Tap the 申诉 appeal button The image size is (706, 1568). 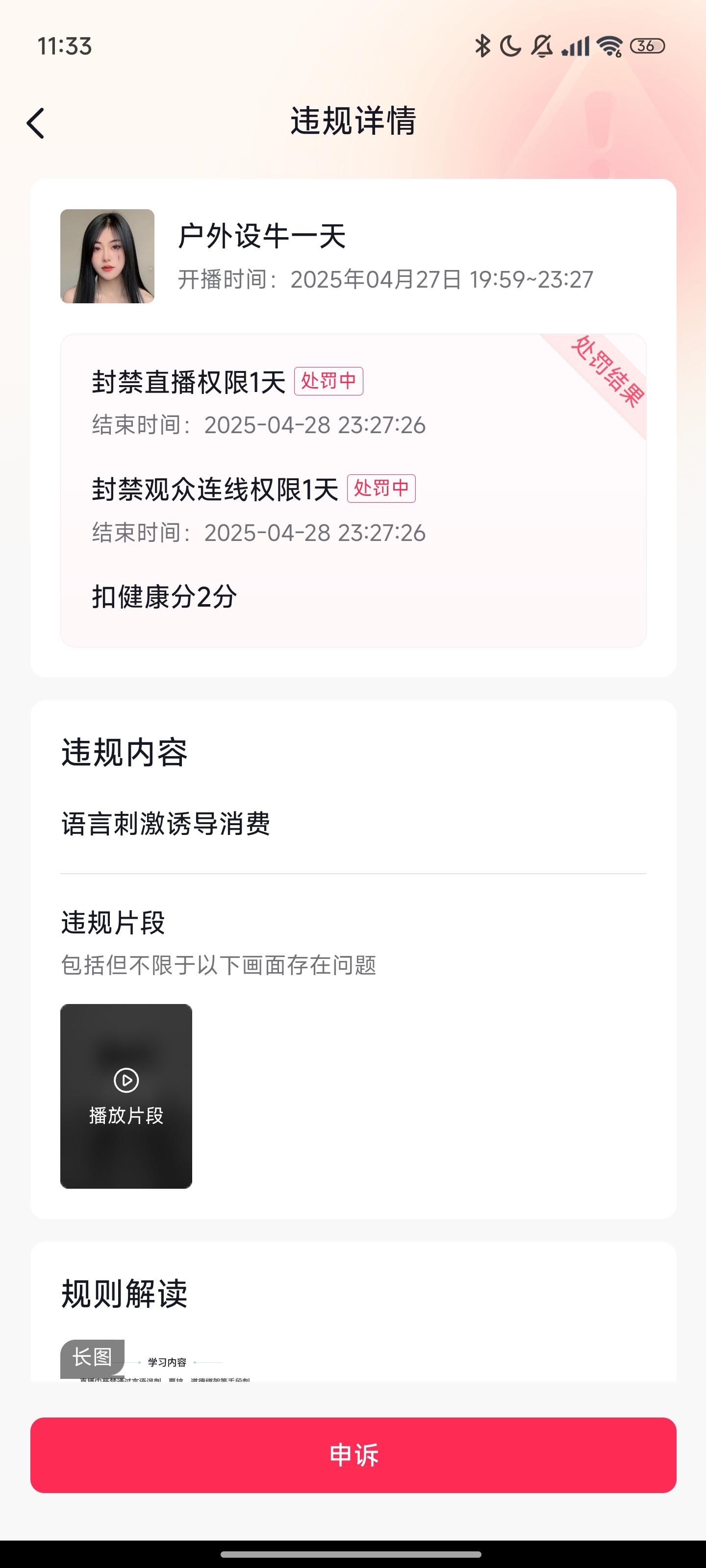(x=353, y=1455)
